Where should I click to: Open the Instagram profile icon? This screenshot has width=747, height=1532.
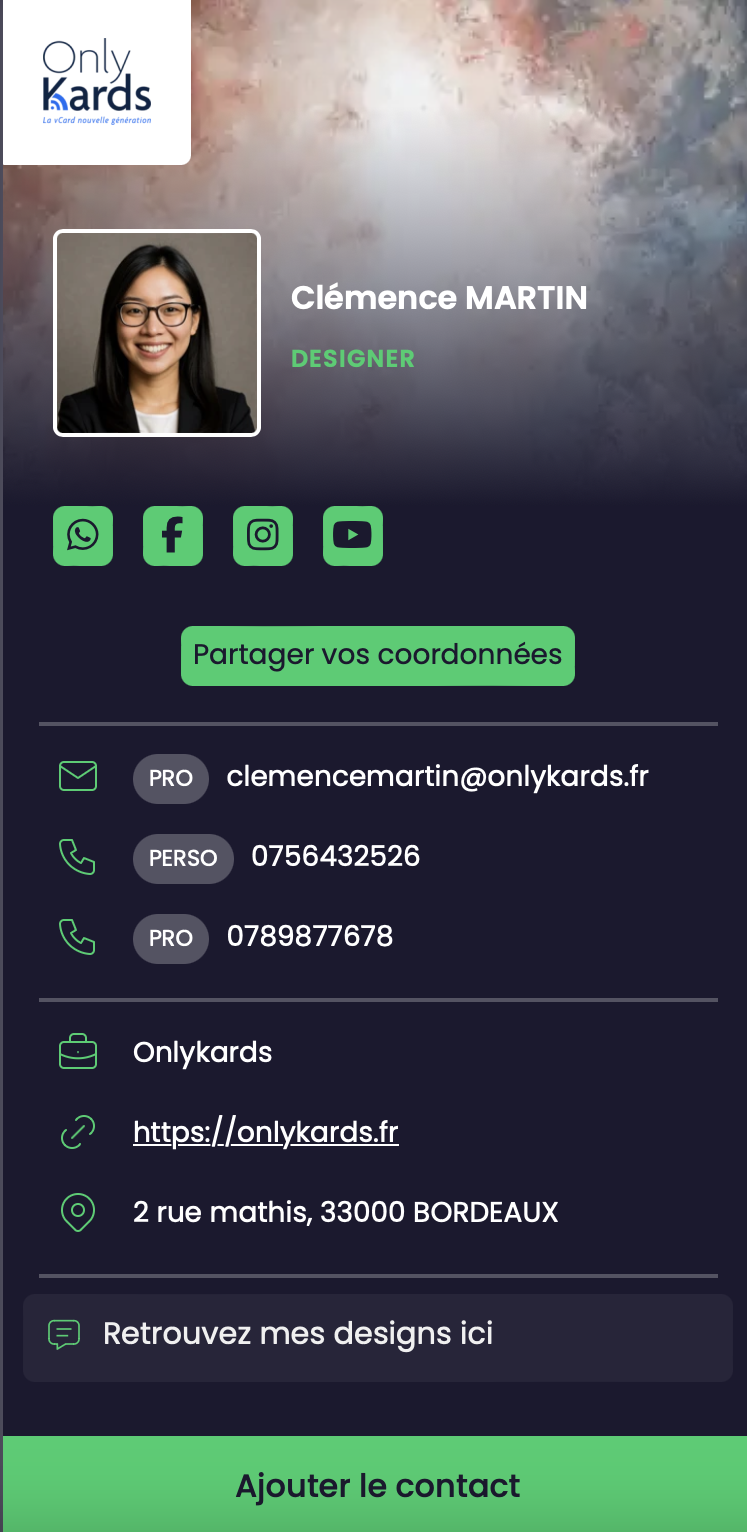pyautogui.click(x=263, y=536)
